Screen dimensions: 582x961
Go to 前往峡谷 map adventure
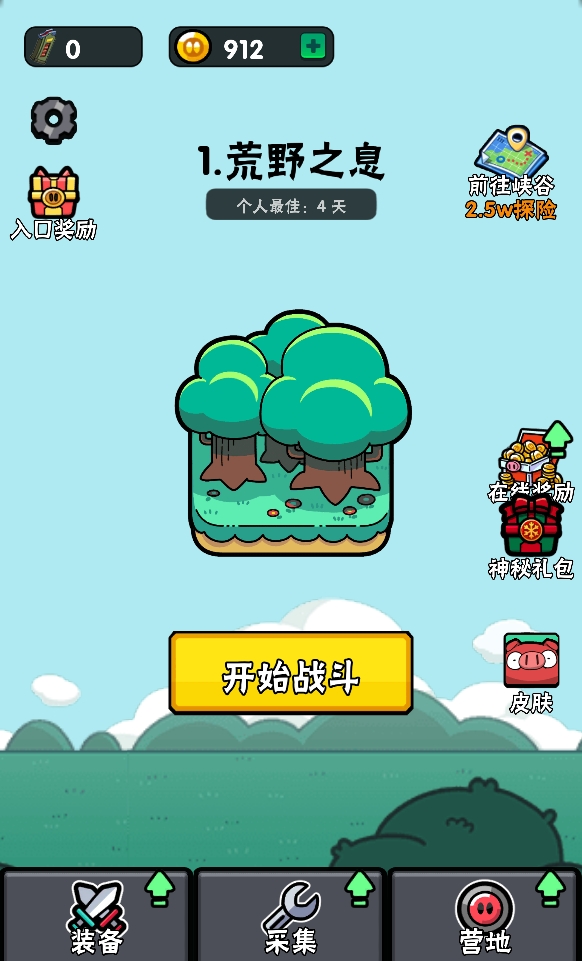coord(512,173)
